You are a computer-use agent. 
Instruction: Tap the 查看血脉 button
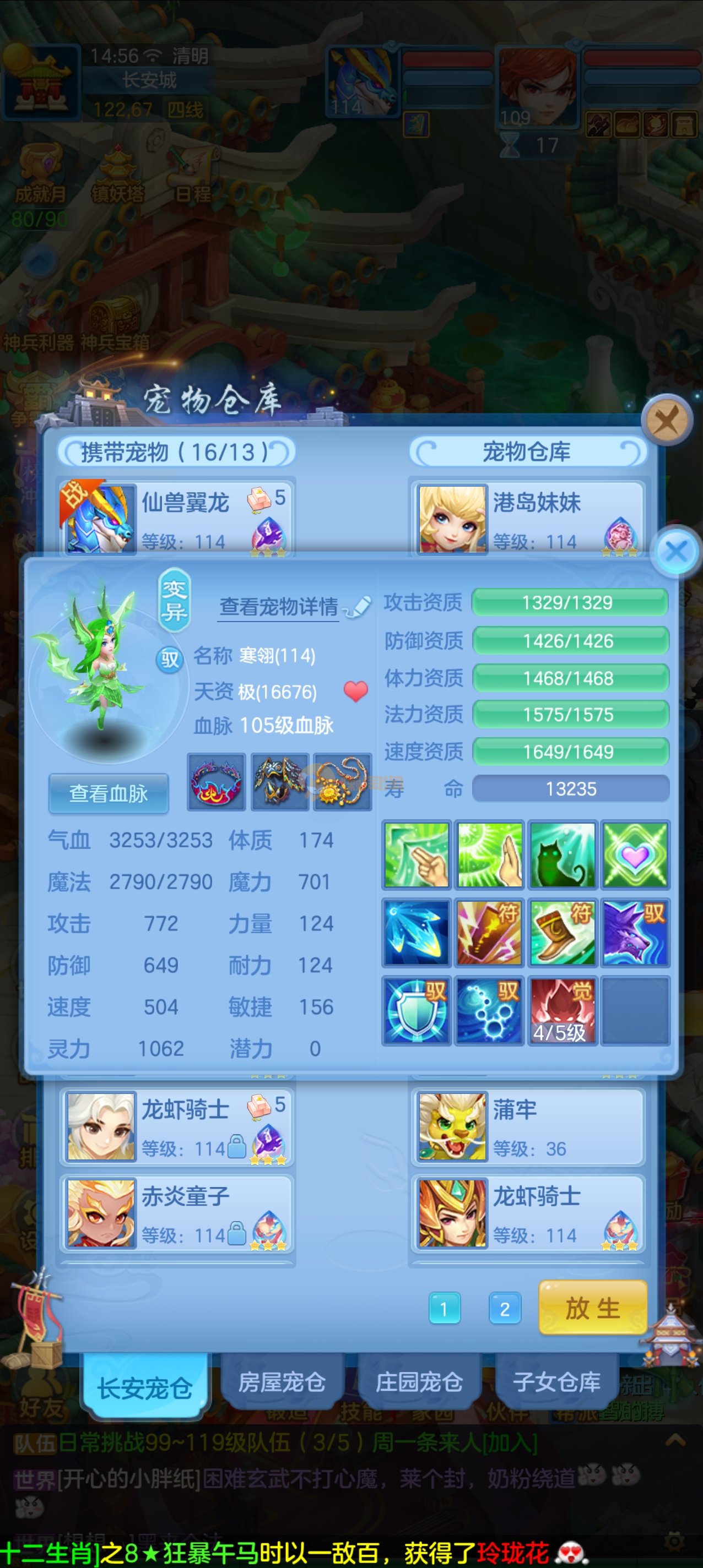pos(109,793)
